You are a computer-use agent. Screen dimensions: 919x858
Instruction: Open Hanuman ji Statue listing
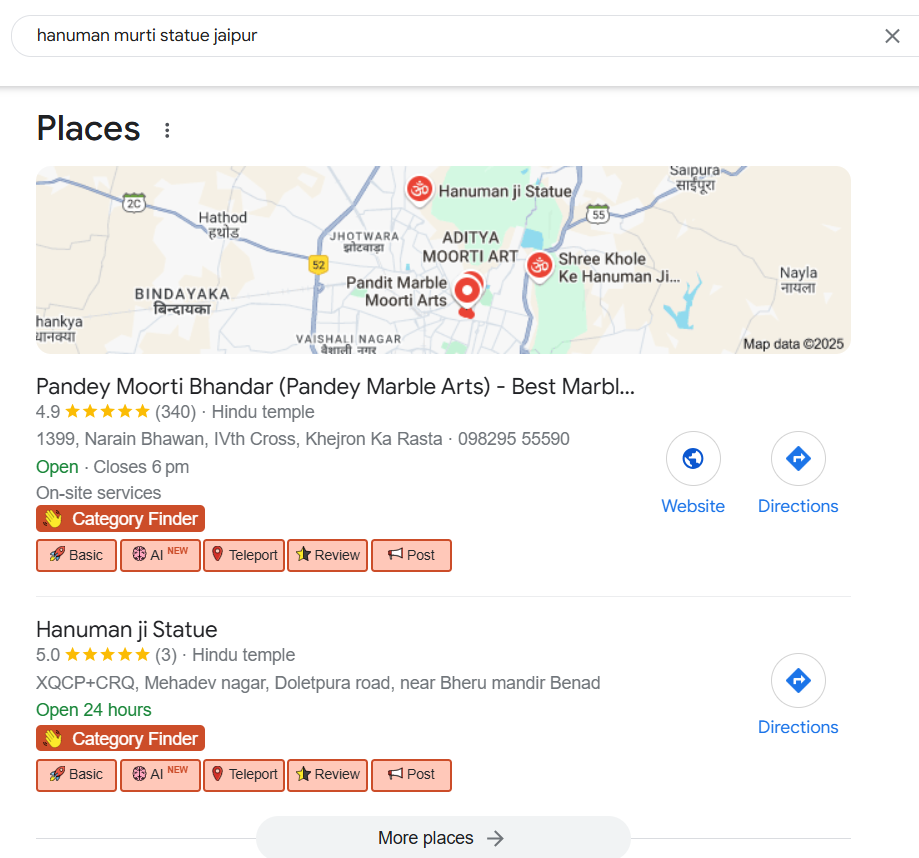click(127, 630)
